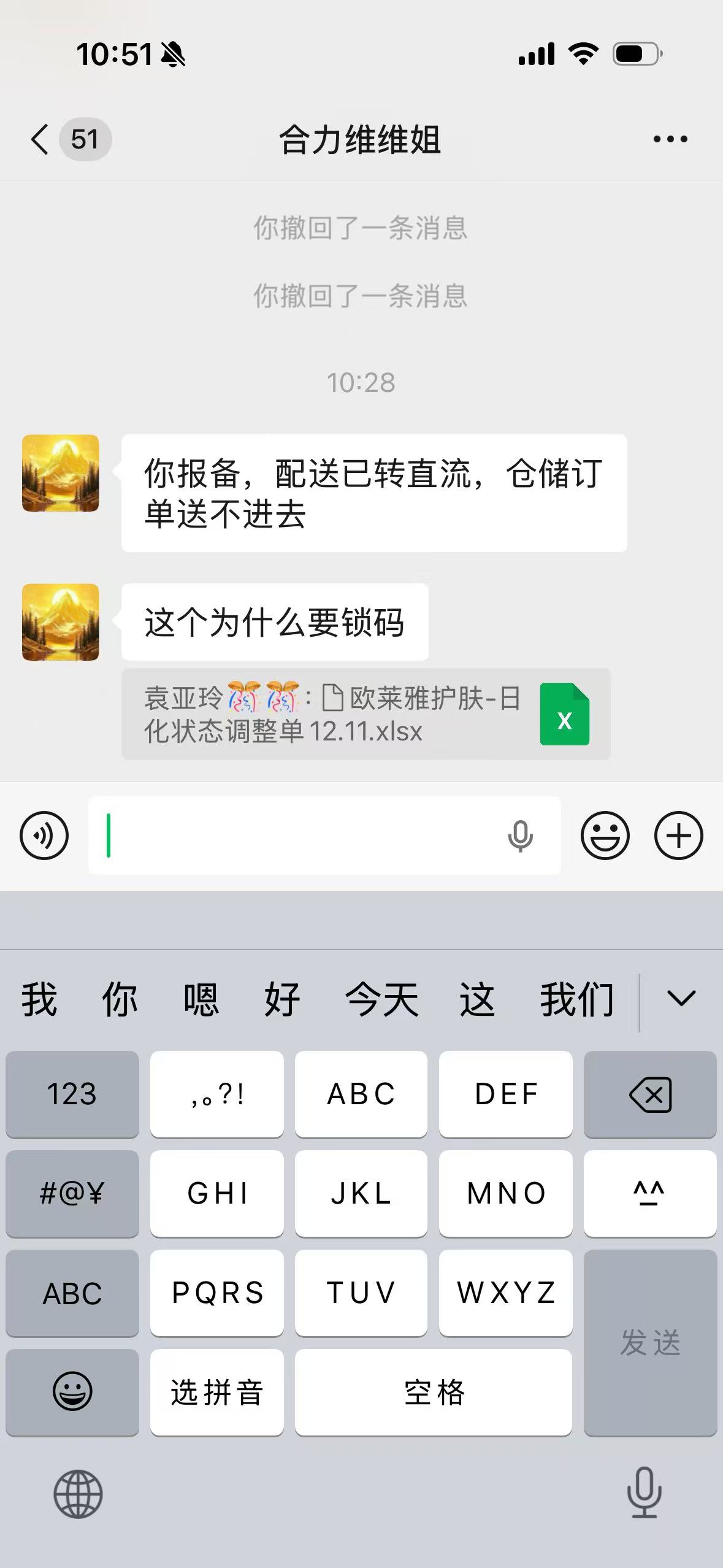Tap the 发送 send key

point(650,1342)
